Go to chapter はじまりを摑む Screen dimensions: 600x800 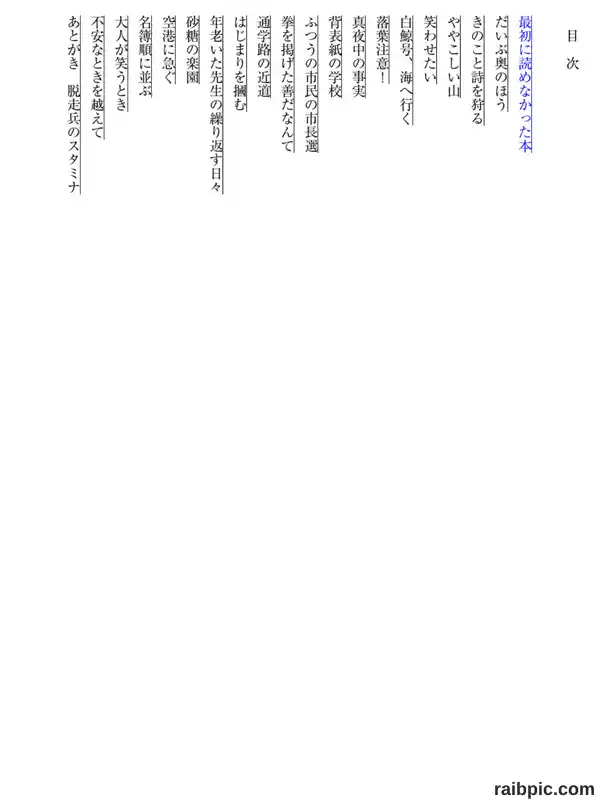click(x=240, y=64)
